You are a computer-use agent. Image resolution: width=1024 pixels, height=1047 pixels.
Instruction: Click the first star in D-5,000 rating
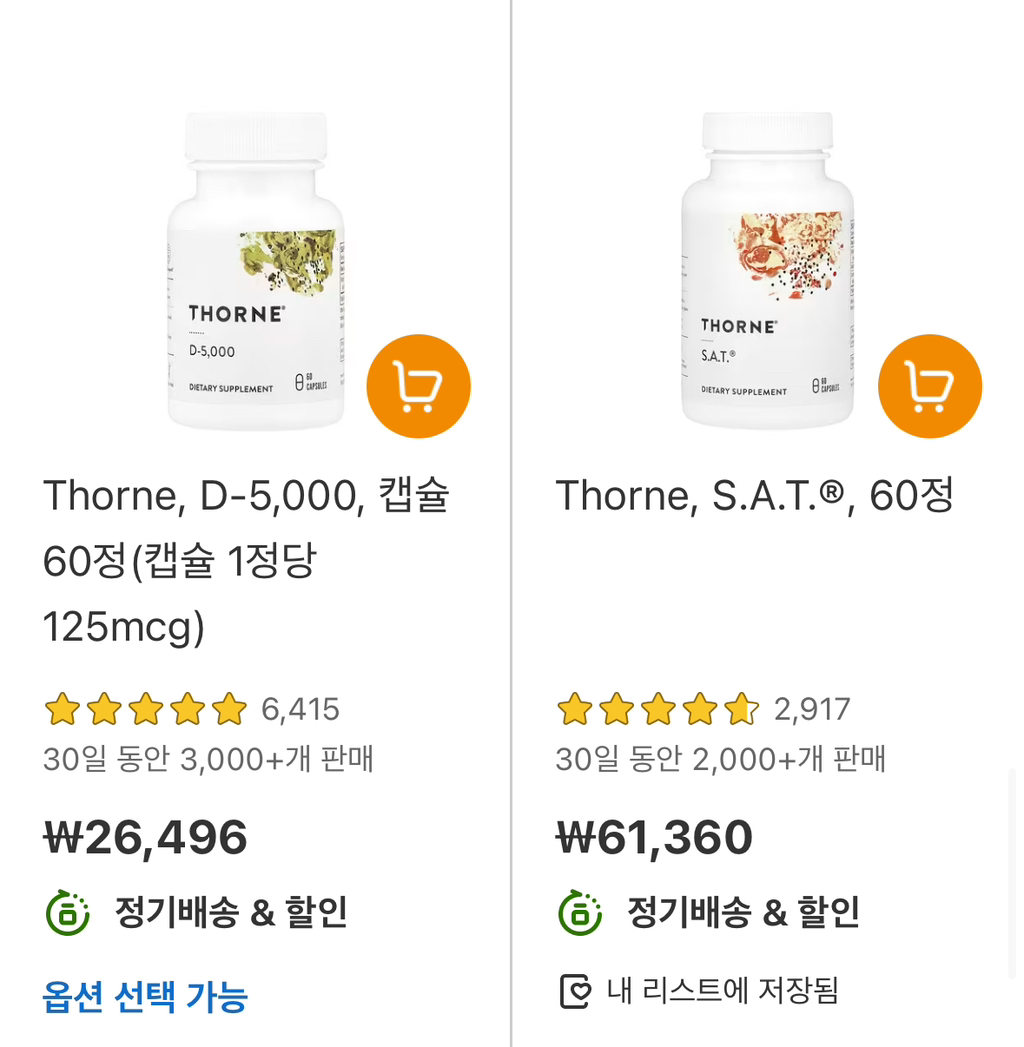point(62,710)
